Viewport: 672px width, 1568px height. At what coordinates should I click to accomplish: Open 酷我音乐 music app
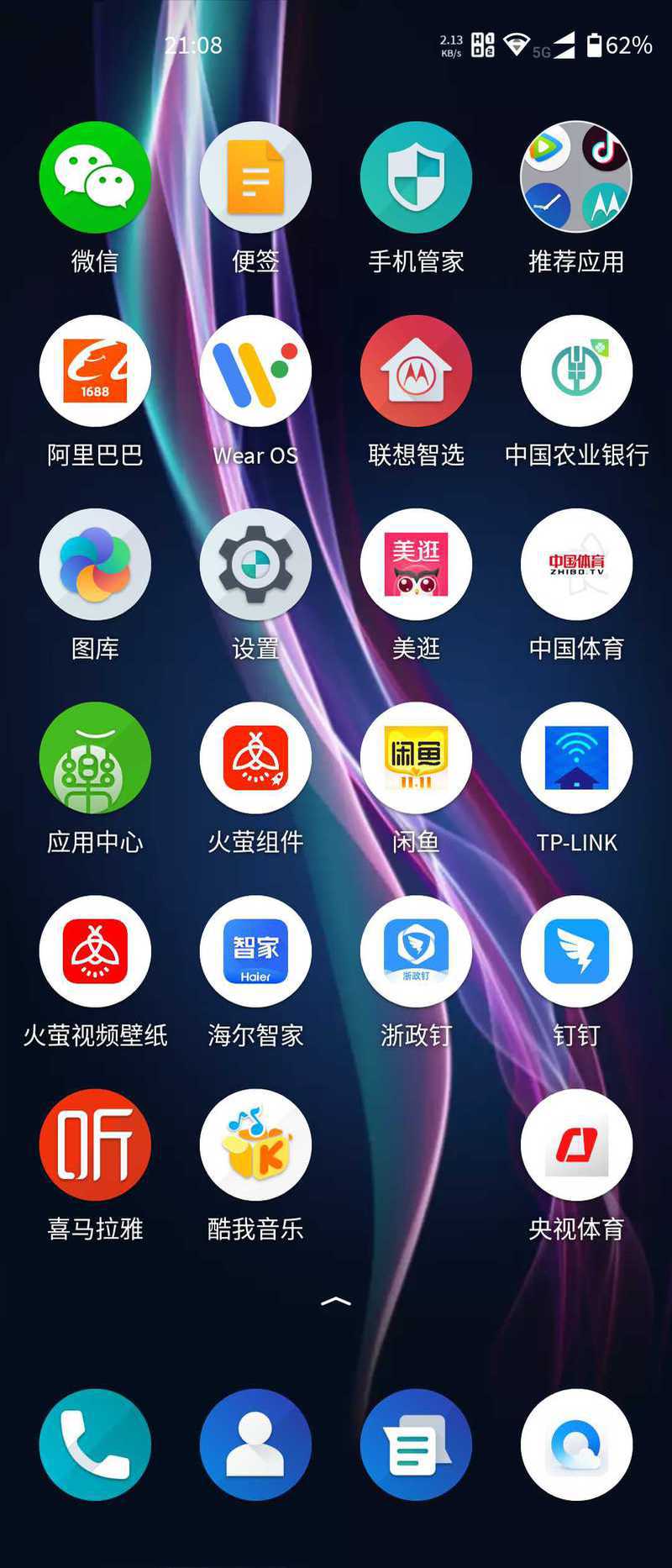[x=255, y=1144]
